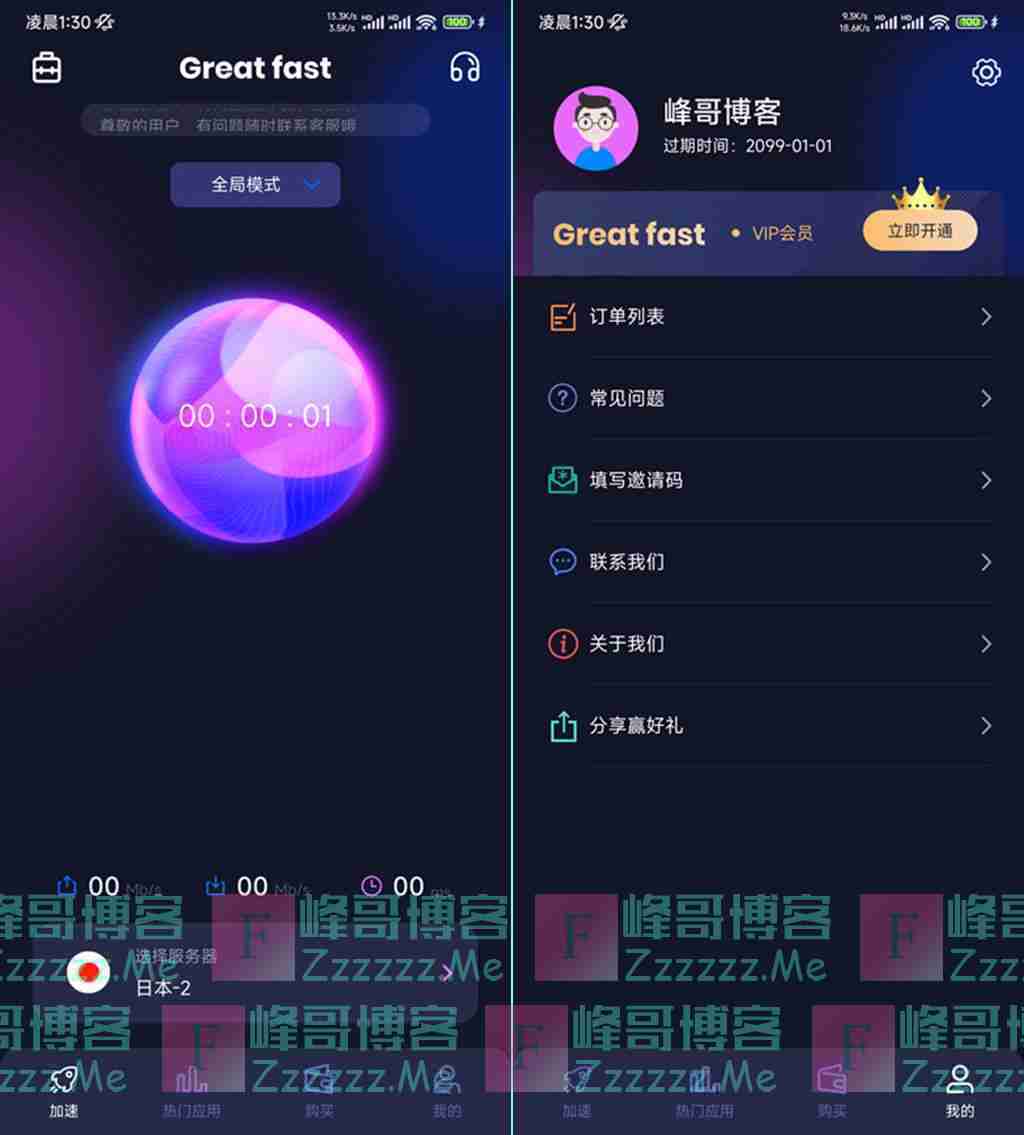Screen dimensions: 1024x1135
Task: Open the toolbox icon beside Great fast title
Action: pos(47,68)
